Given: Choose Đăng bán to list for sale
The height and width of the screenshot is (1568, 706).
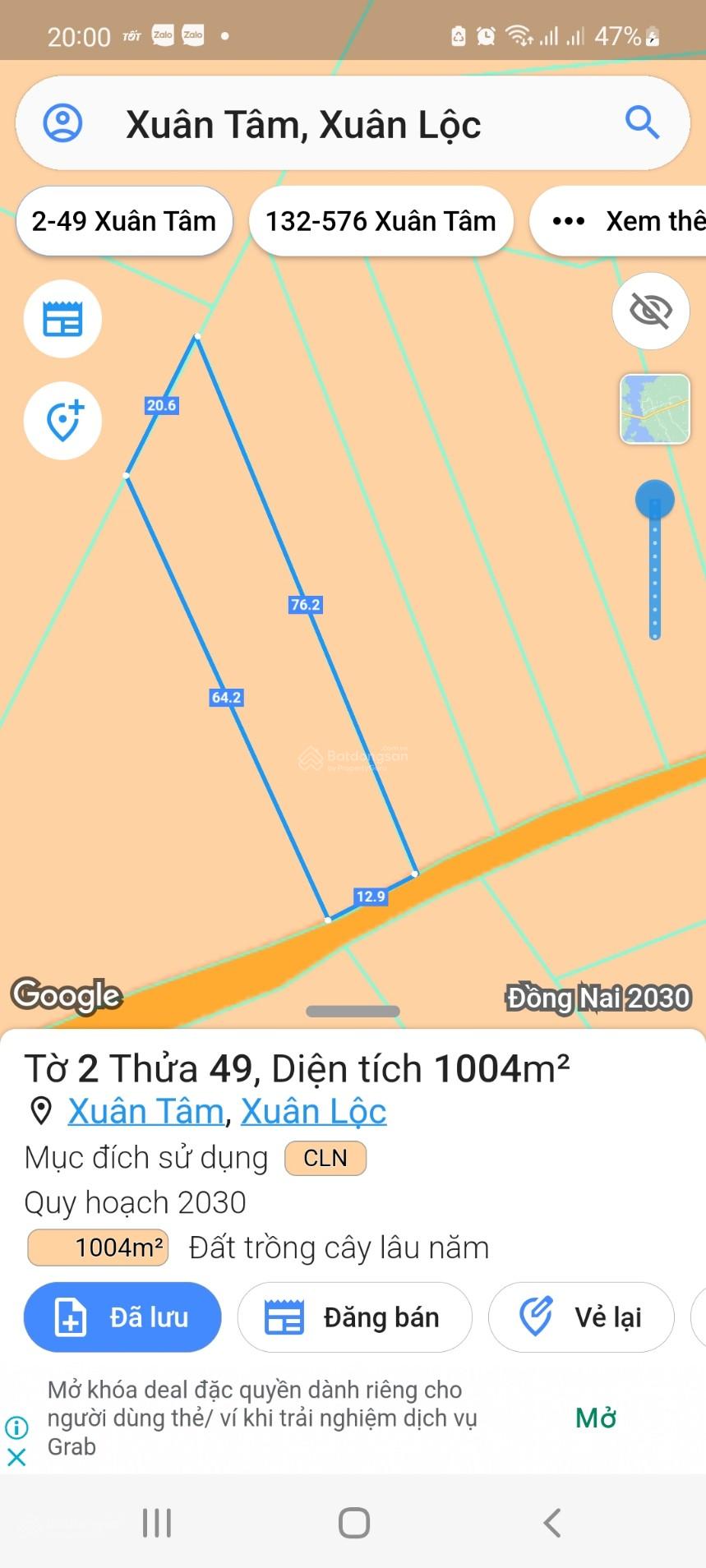Looking at the screenshot, I should tap(354, 1317).
